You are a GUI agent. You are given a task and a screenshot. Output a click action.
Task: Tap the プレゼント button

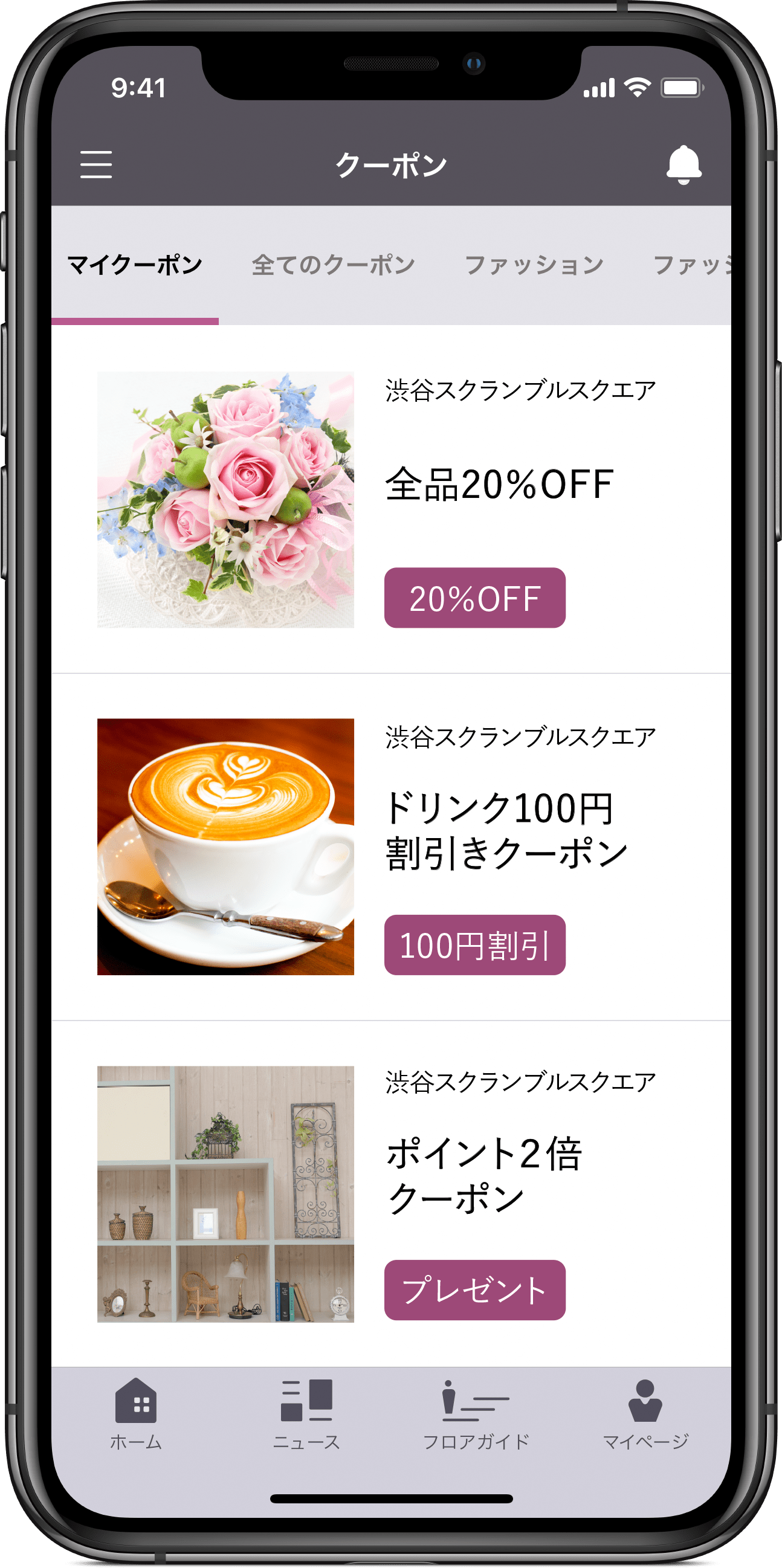pyautogui.click(x=474, y=1290)
